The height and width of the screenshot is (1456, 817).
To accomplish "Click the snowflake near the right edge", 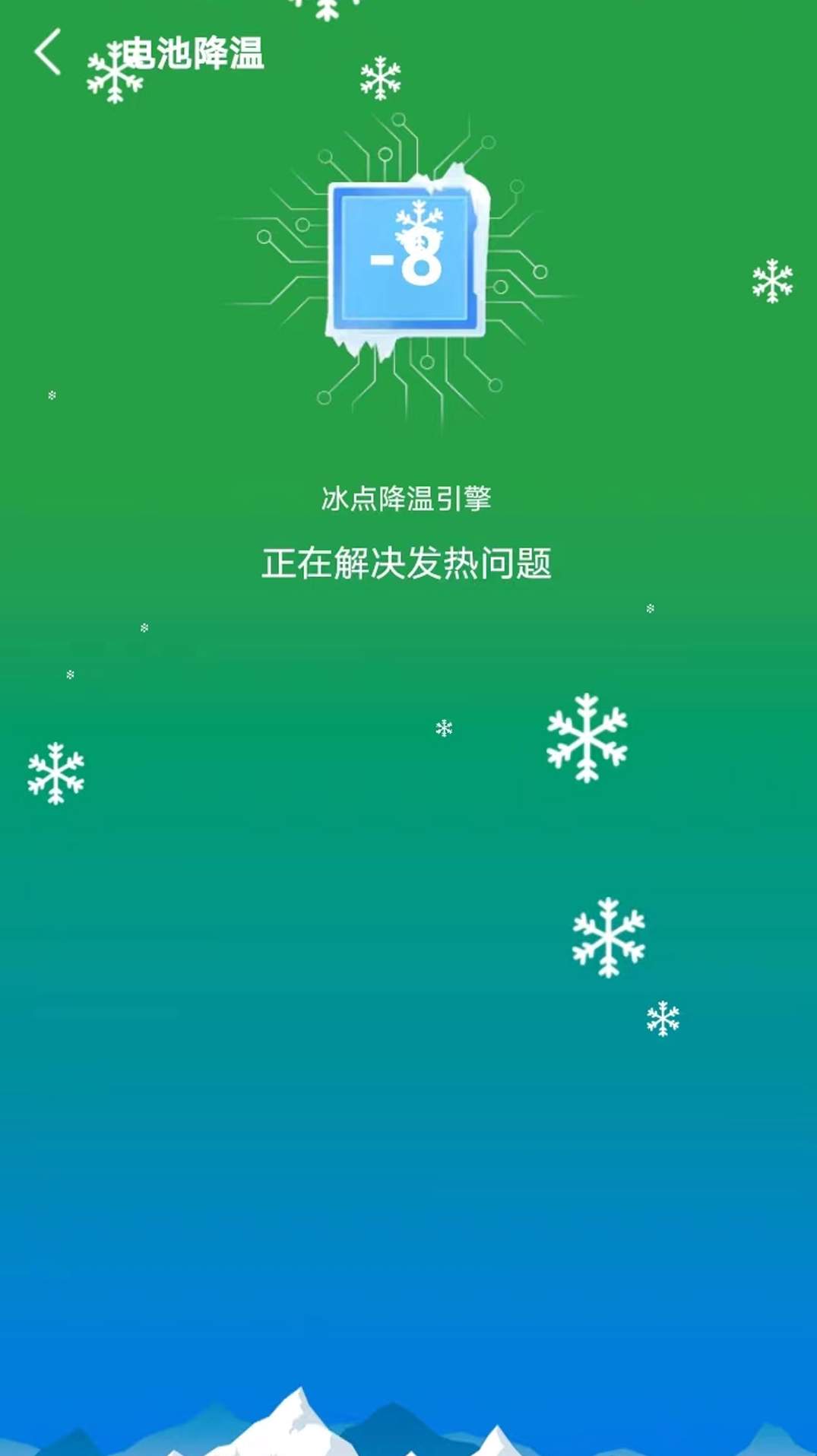I will coord(773,283).
